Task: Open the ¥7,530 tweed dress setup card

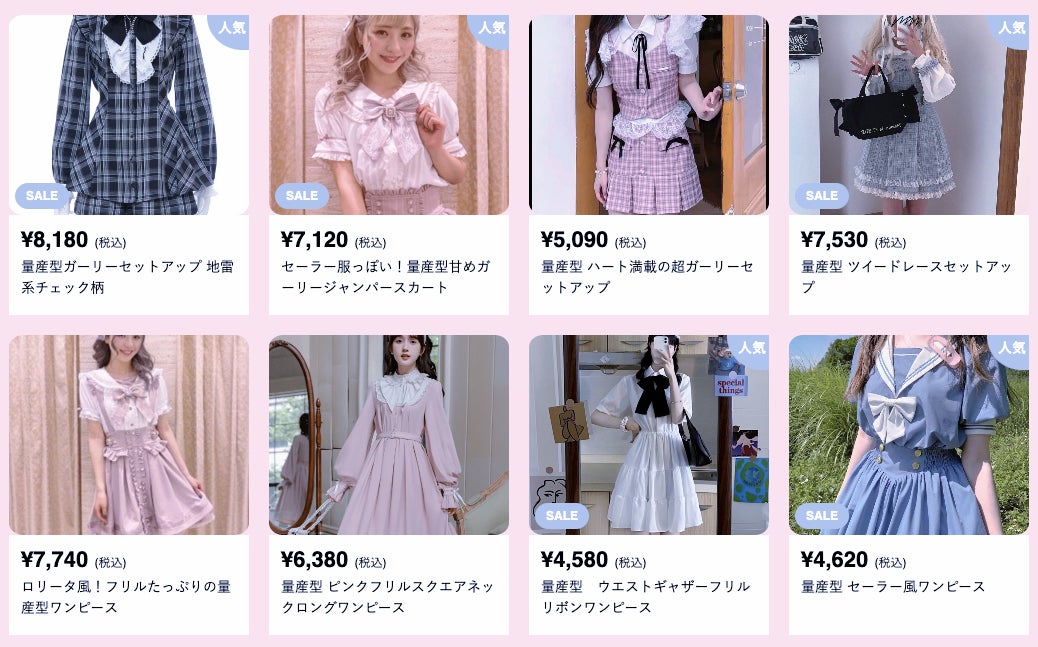Action: point(908,115)
